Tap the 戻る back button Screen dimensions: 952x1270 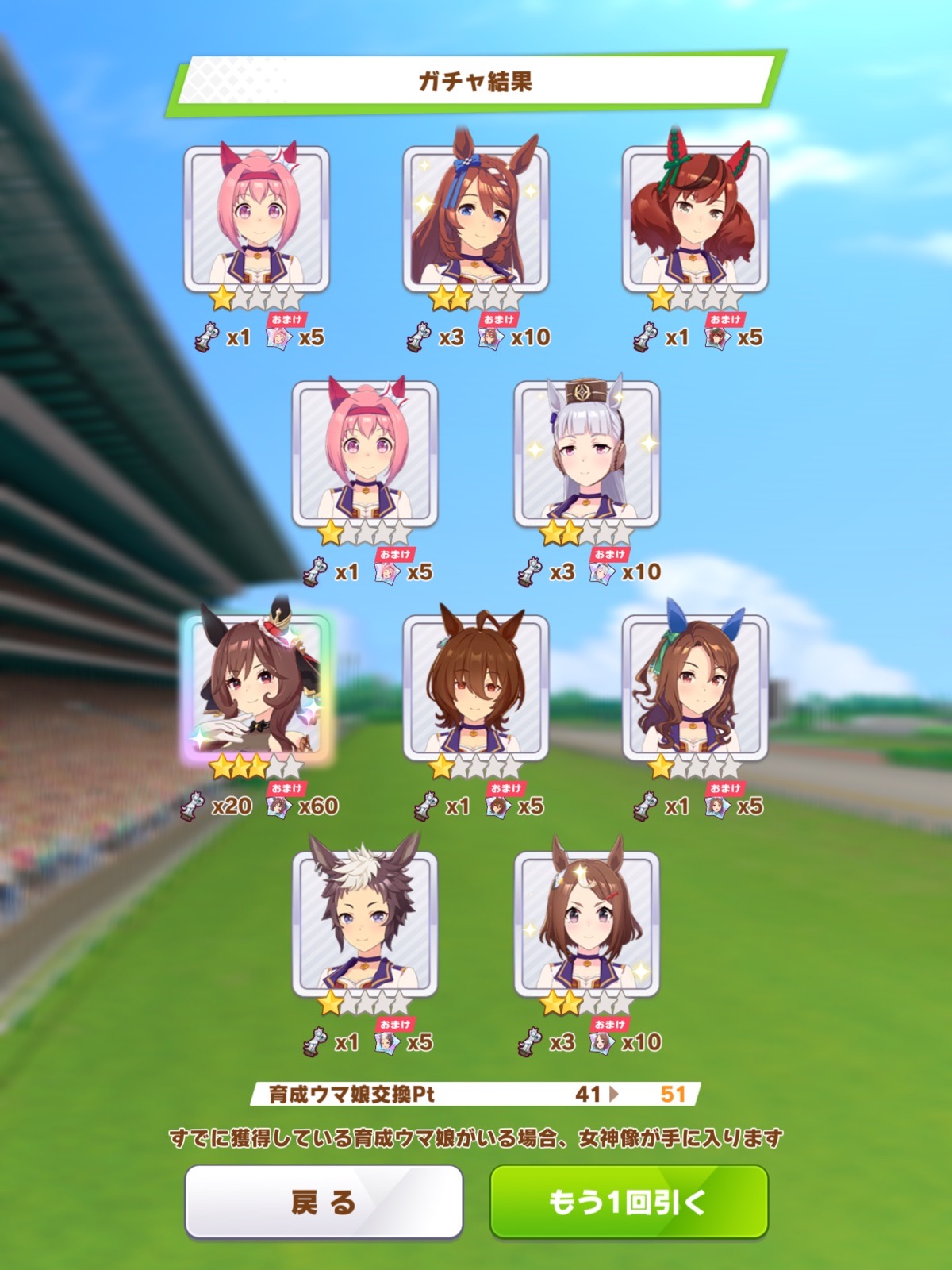tap(324, 1202)
